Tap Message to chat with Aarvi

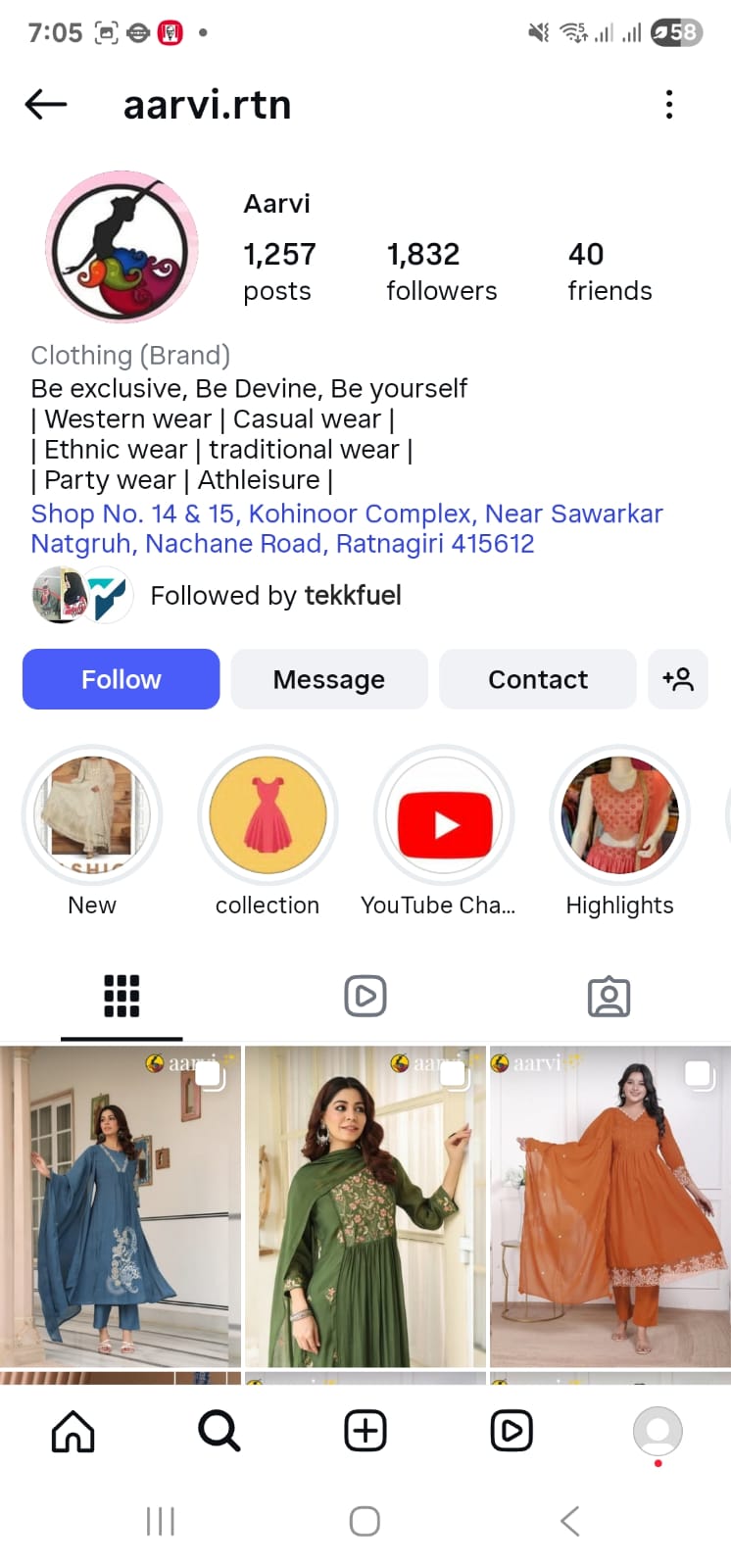[329, 678]
